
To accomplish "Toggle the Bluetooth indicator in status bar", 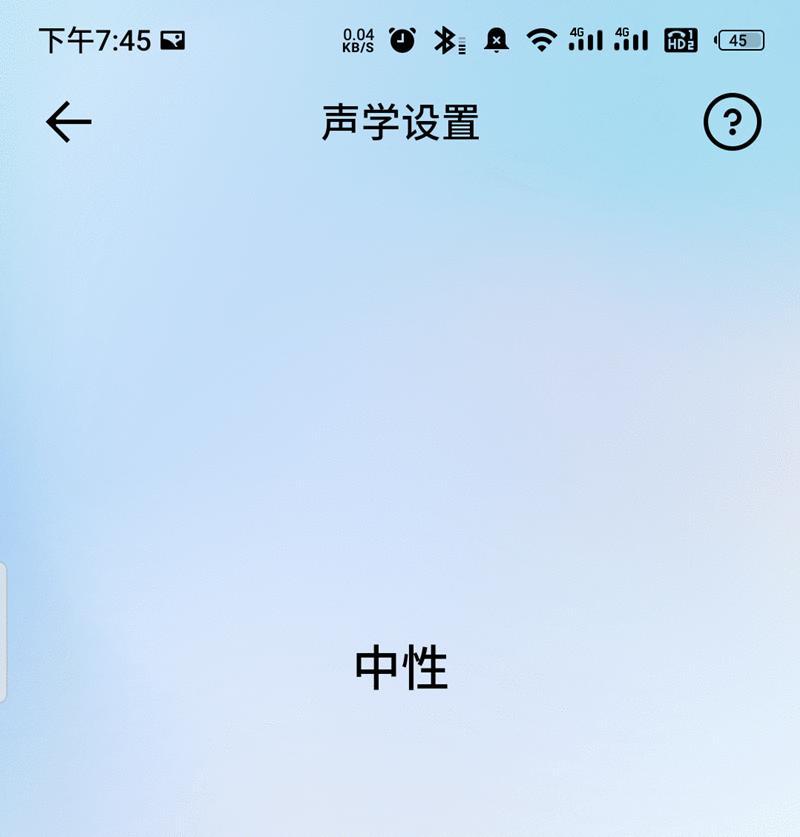I will 449,40.
